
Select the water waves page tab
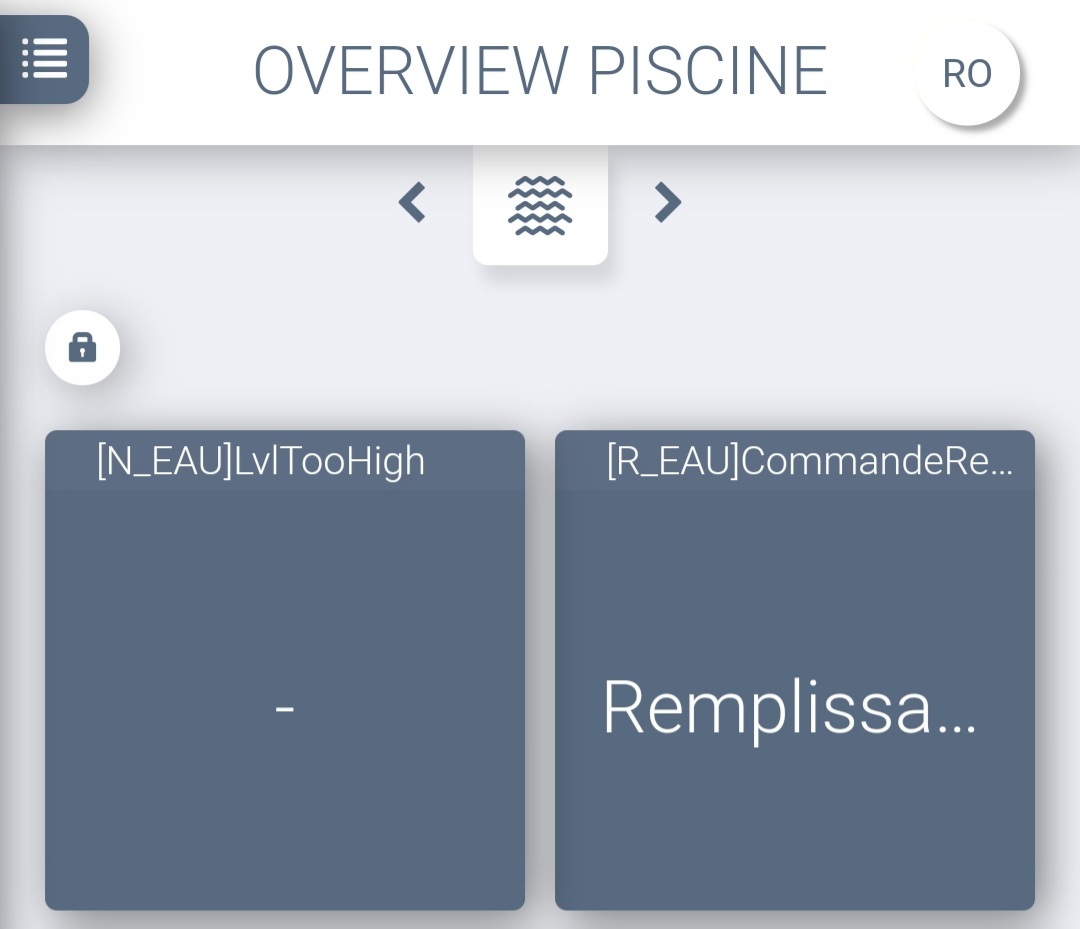point(540,205)
